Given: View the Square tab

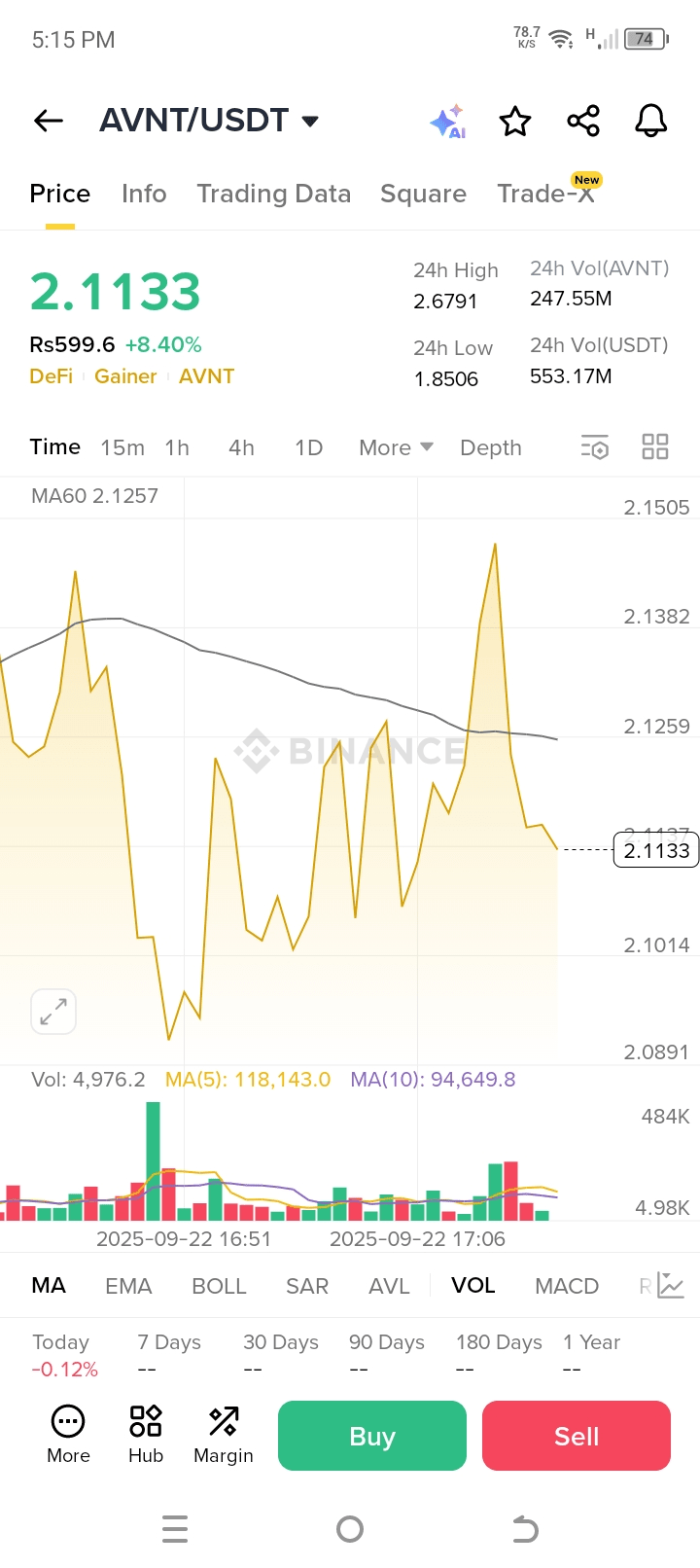Looking at the screenshot, I should 423,194.
